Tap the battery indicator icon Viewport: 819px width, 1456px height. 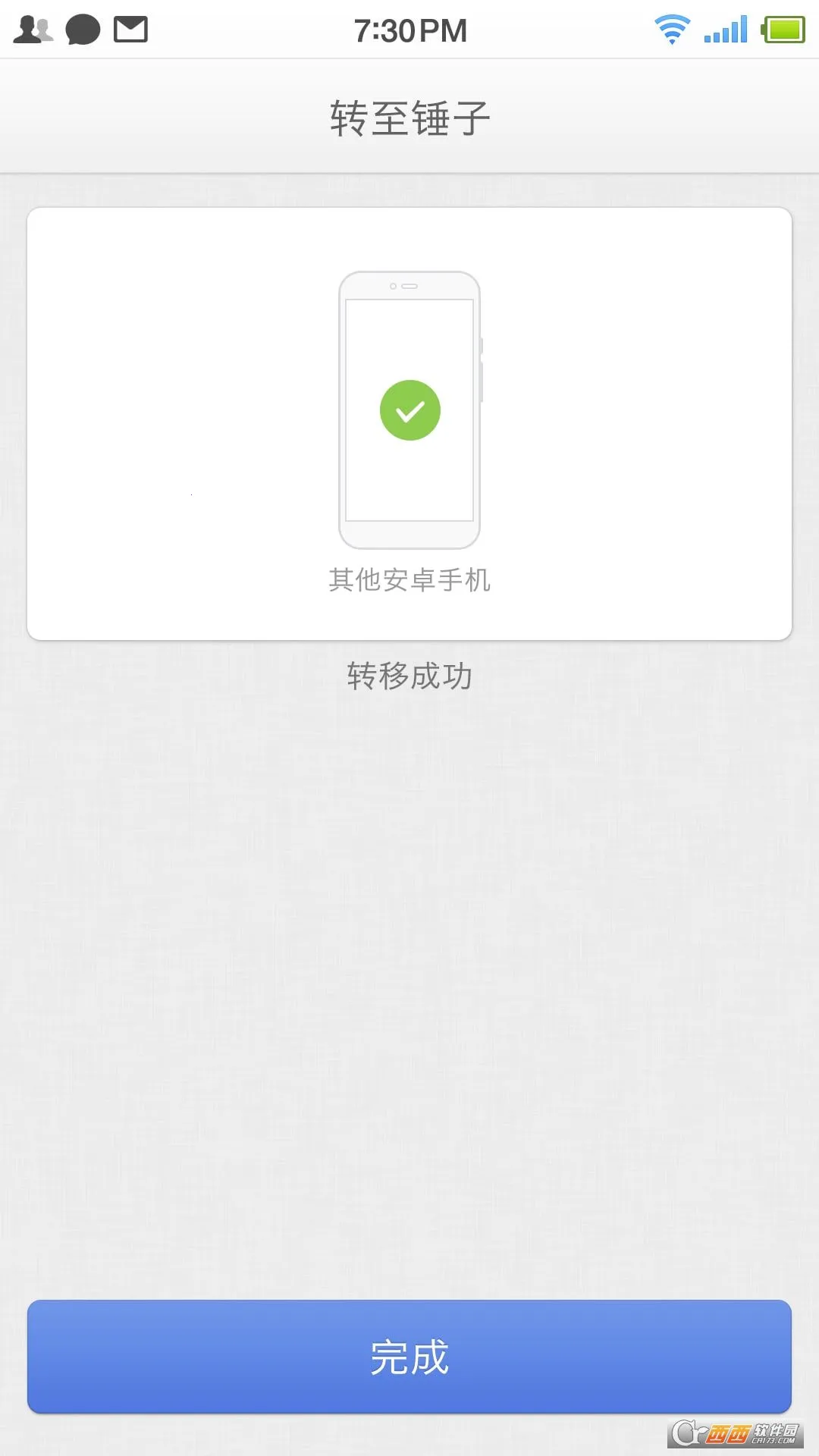tap(782, 29)
